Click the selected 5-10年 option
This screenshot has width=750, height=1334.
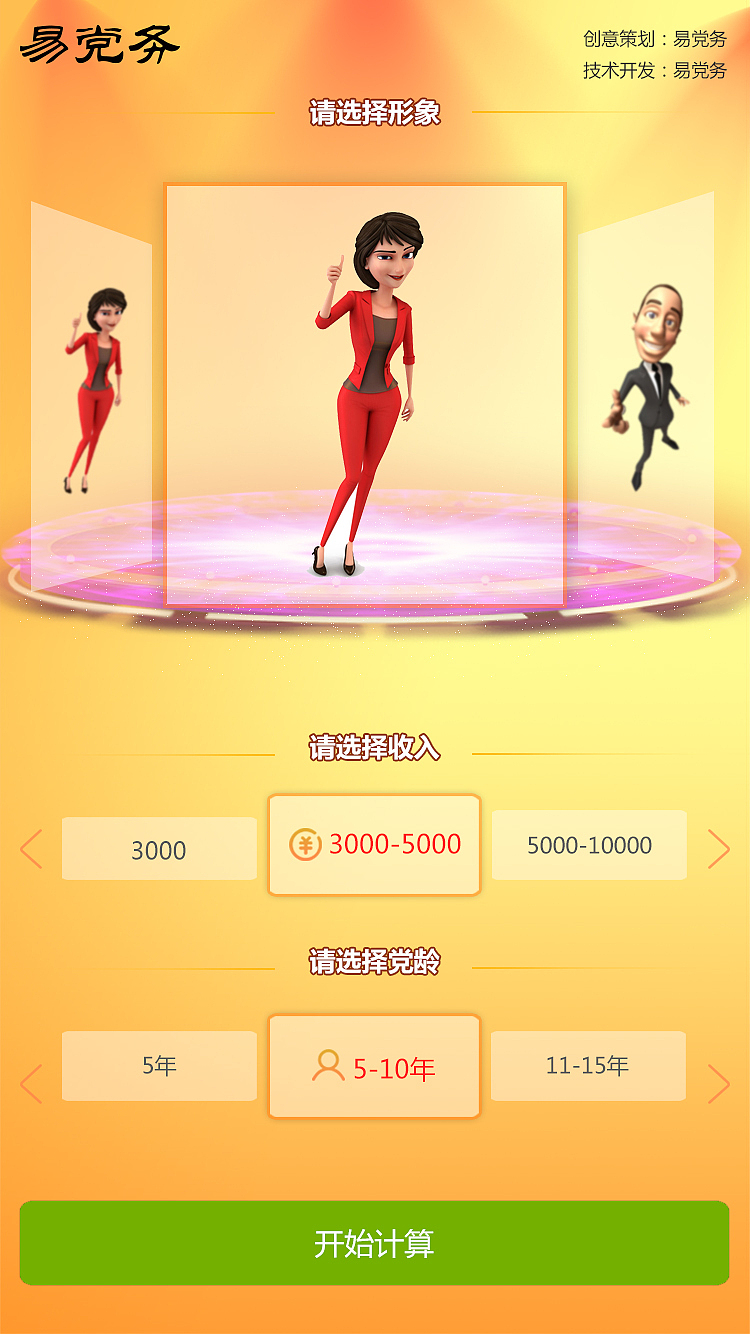[373, 1066]
